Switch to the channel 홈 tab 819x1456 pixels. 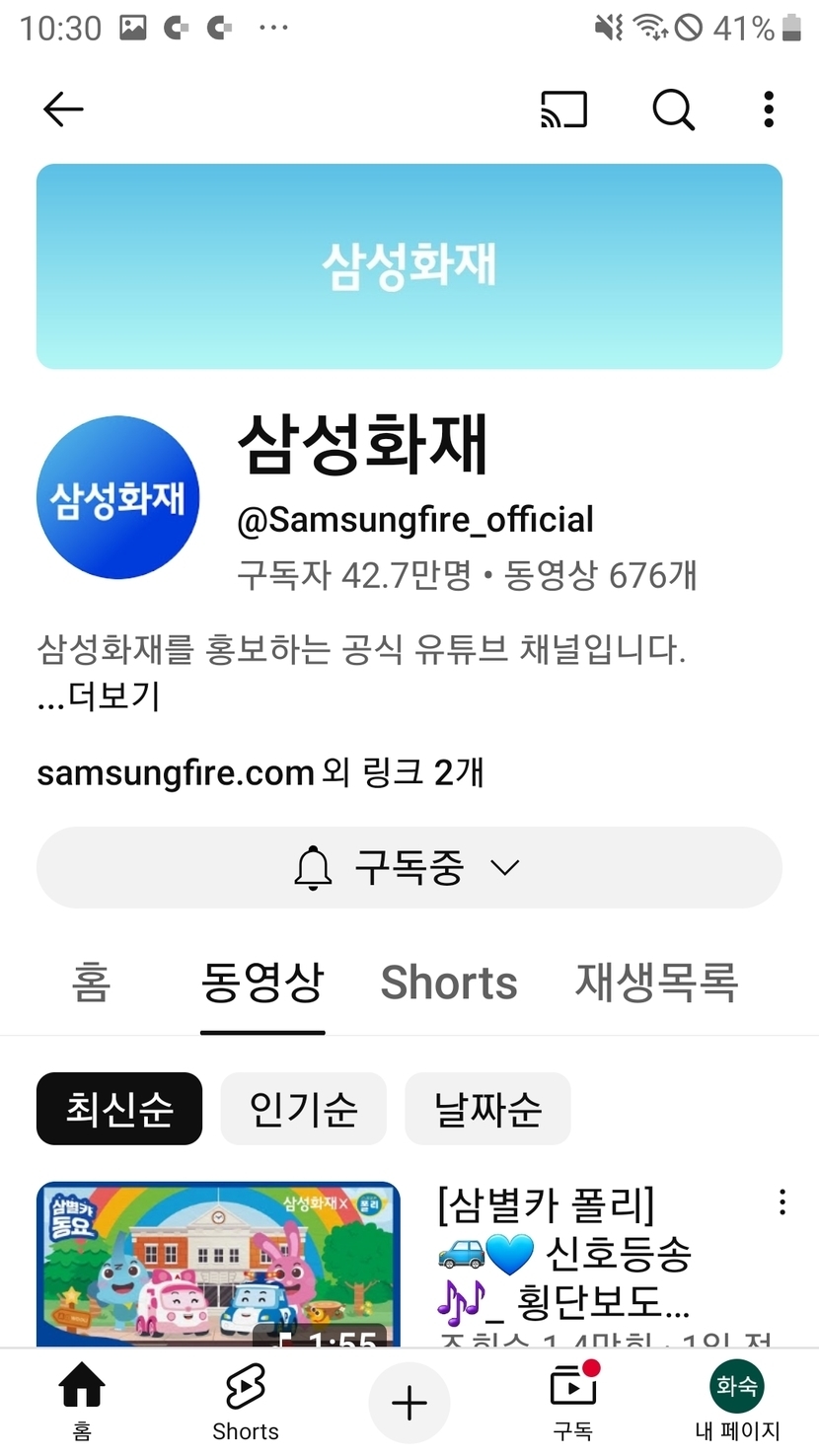pyautogui.click(x=91, y=983)
